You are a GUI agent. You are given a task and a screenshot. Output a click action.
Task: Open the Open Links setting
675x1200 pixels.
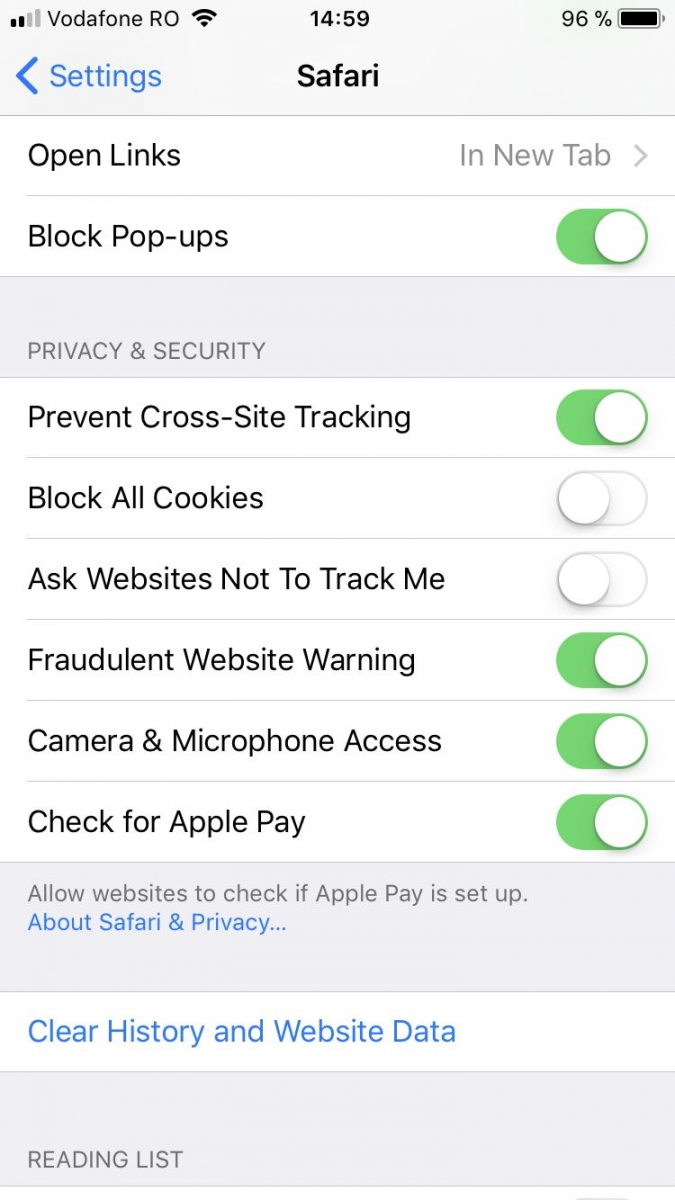tap(337, 156)
